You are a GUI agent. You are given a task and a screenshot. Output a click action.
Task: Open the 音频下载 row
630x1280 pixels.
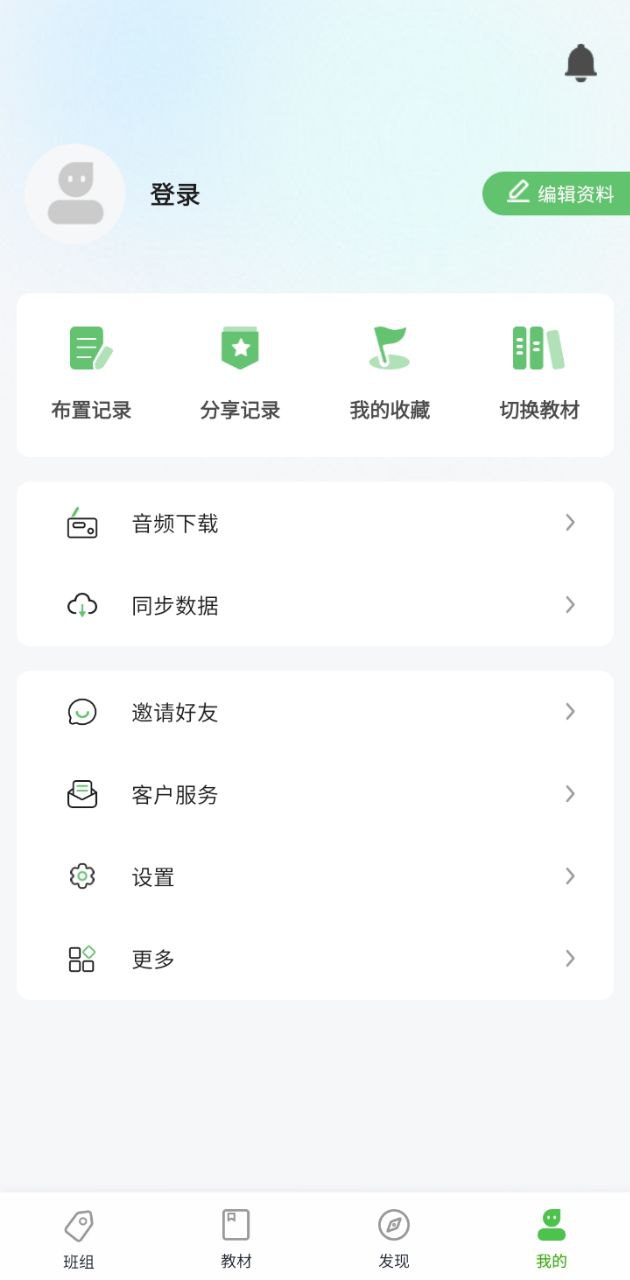click(x=315, y=523)
